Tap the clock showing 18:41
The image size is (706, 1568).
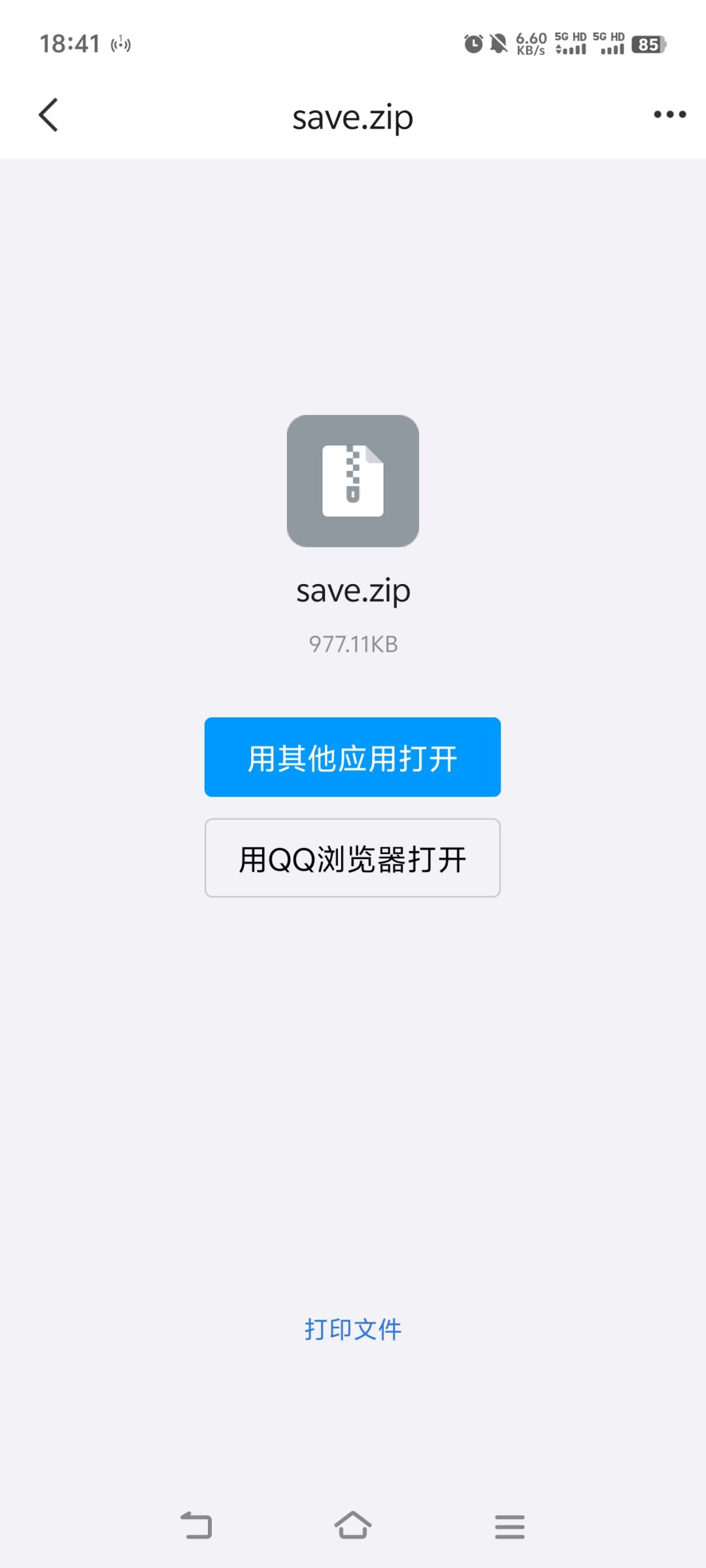(x=69, y=43)
